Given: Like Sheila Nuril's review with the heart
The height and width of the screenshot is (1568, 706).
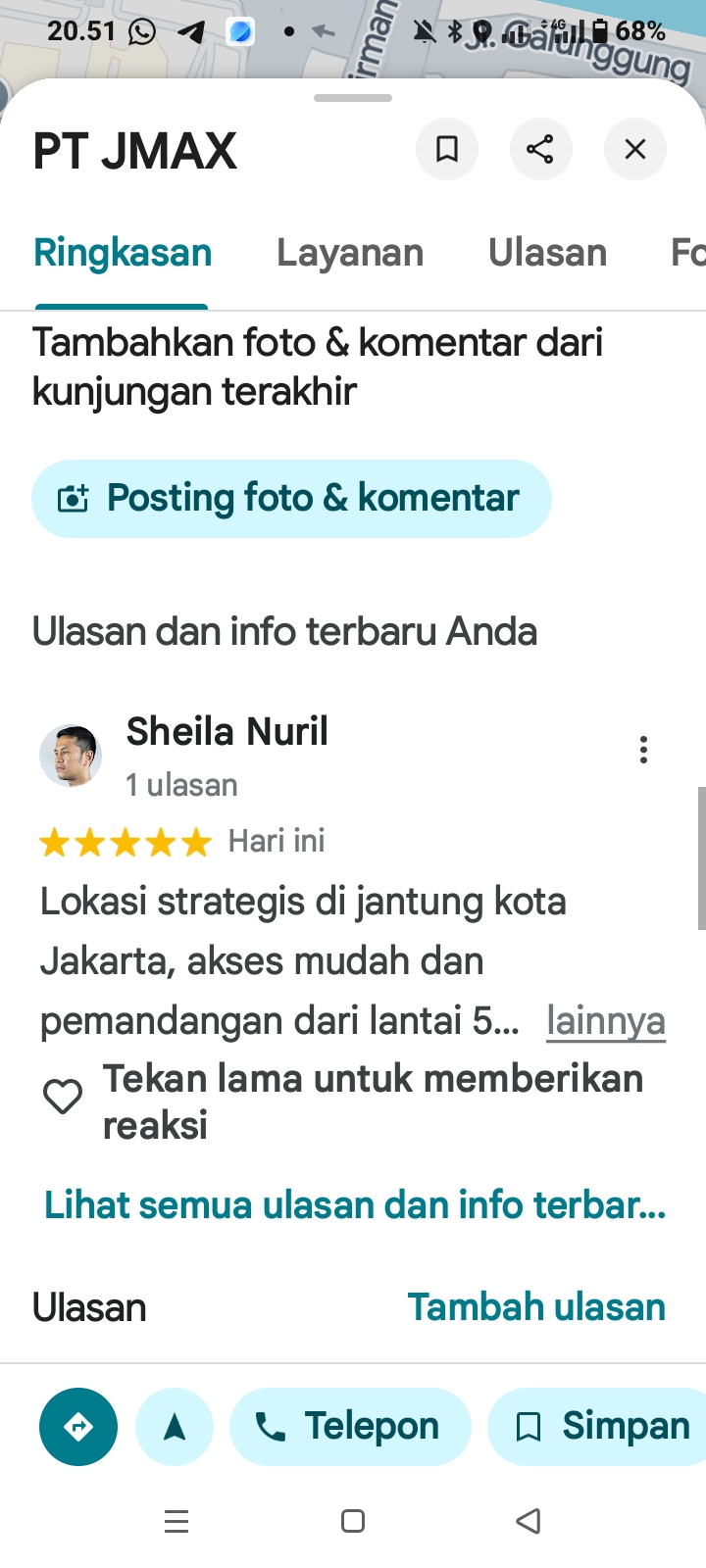Looking at the screenshot, I should [x=63, y=1097].
